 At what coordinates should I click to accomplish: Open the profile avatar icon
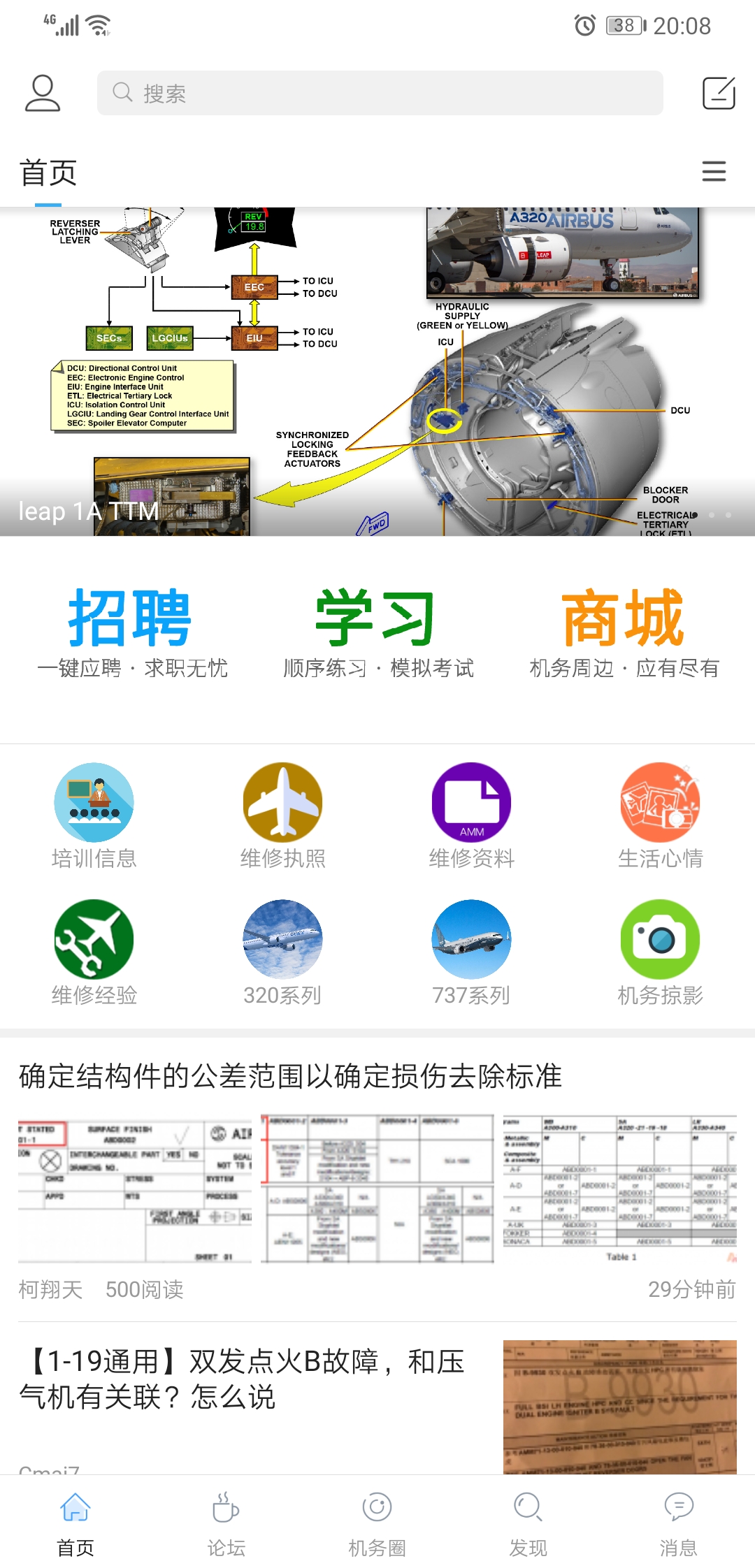(x=42, y=92)
